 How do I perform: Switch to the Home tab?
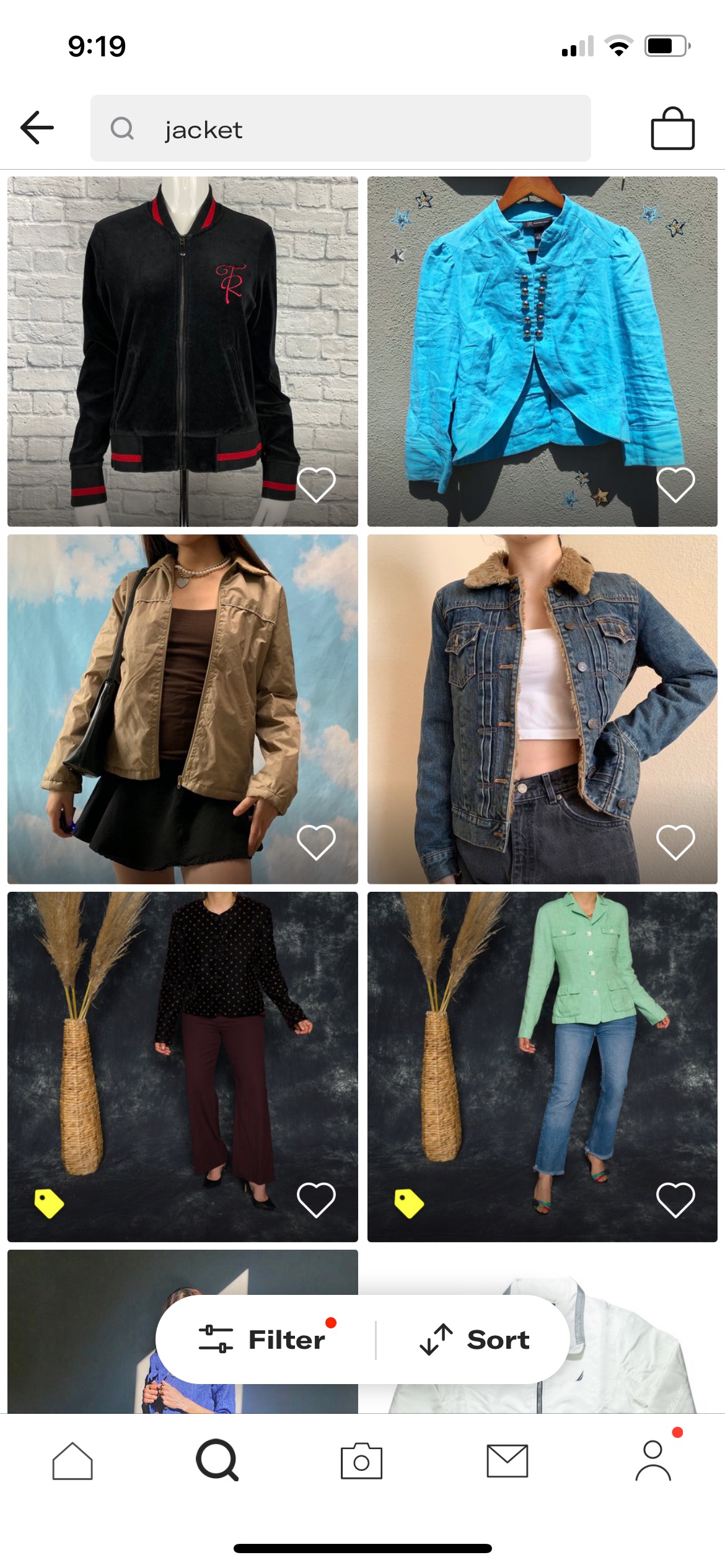coord(72,1461)
